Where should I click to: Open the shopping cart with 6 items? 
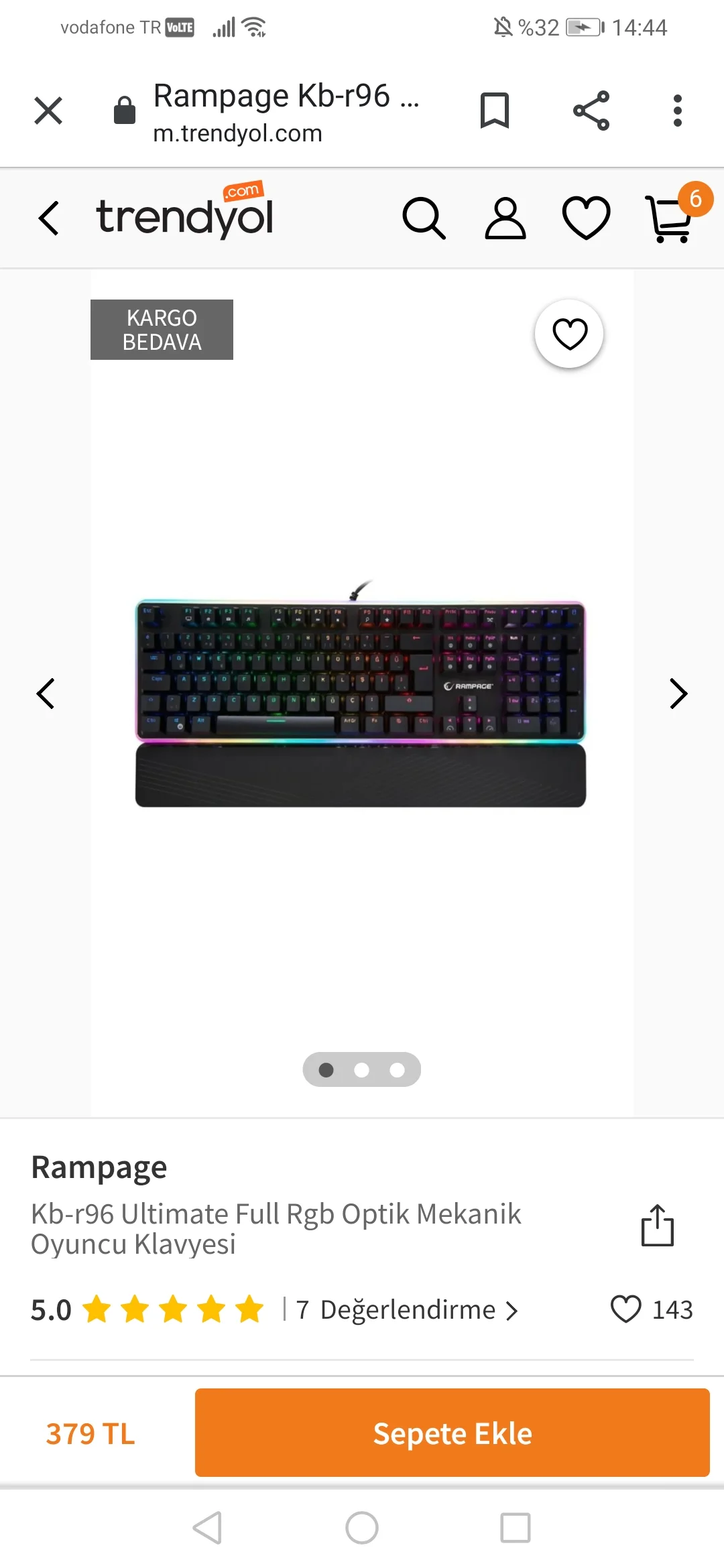670,218
